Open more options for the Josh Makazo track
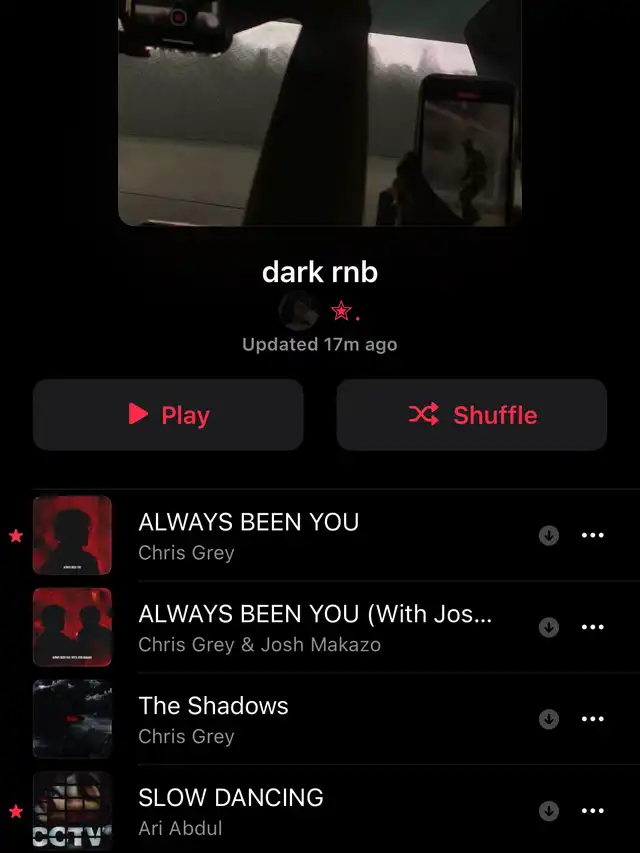 (x=592, y=627)
